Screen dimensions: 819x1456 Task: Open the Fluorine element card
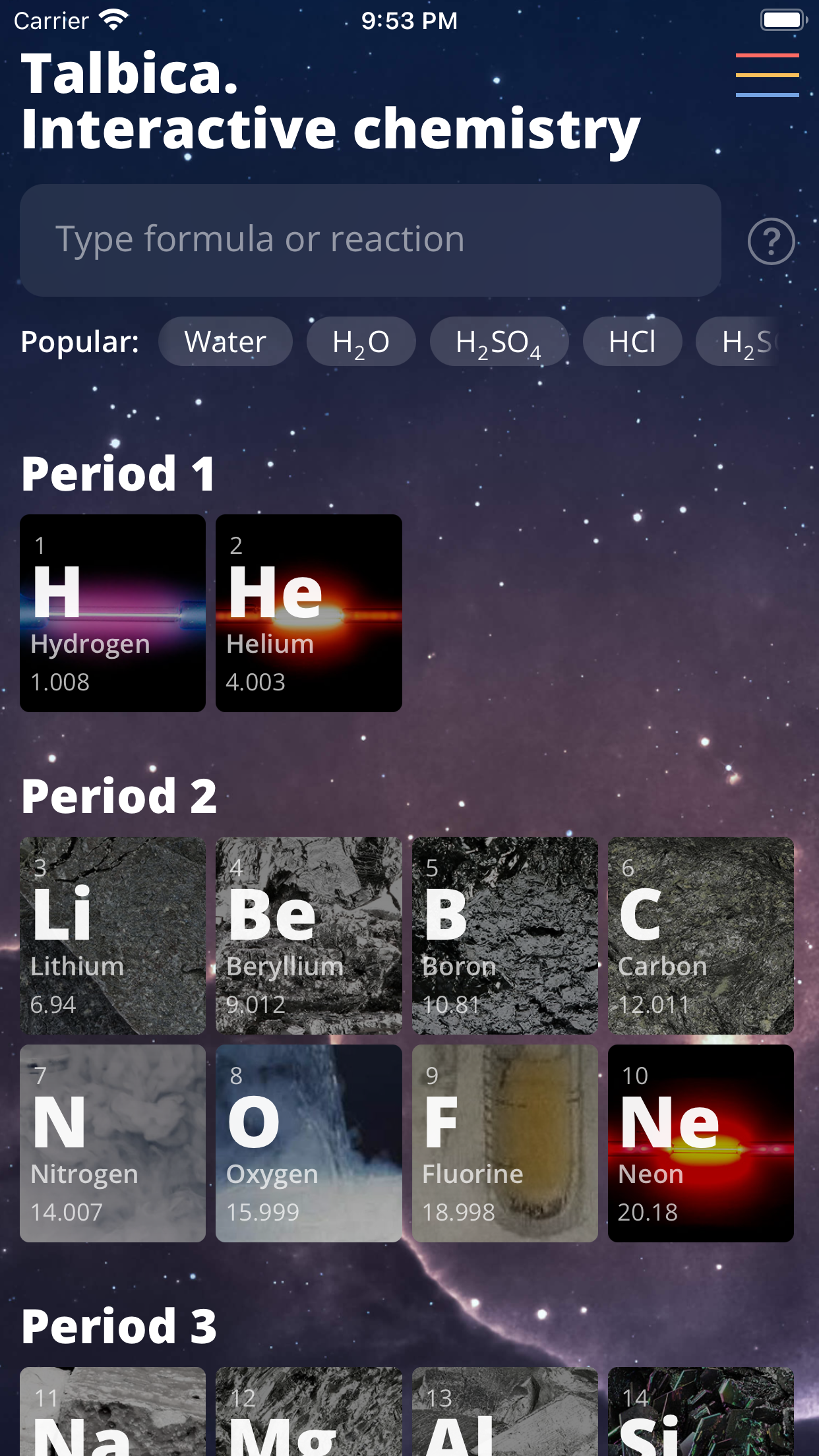(x=504, y=1143)
